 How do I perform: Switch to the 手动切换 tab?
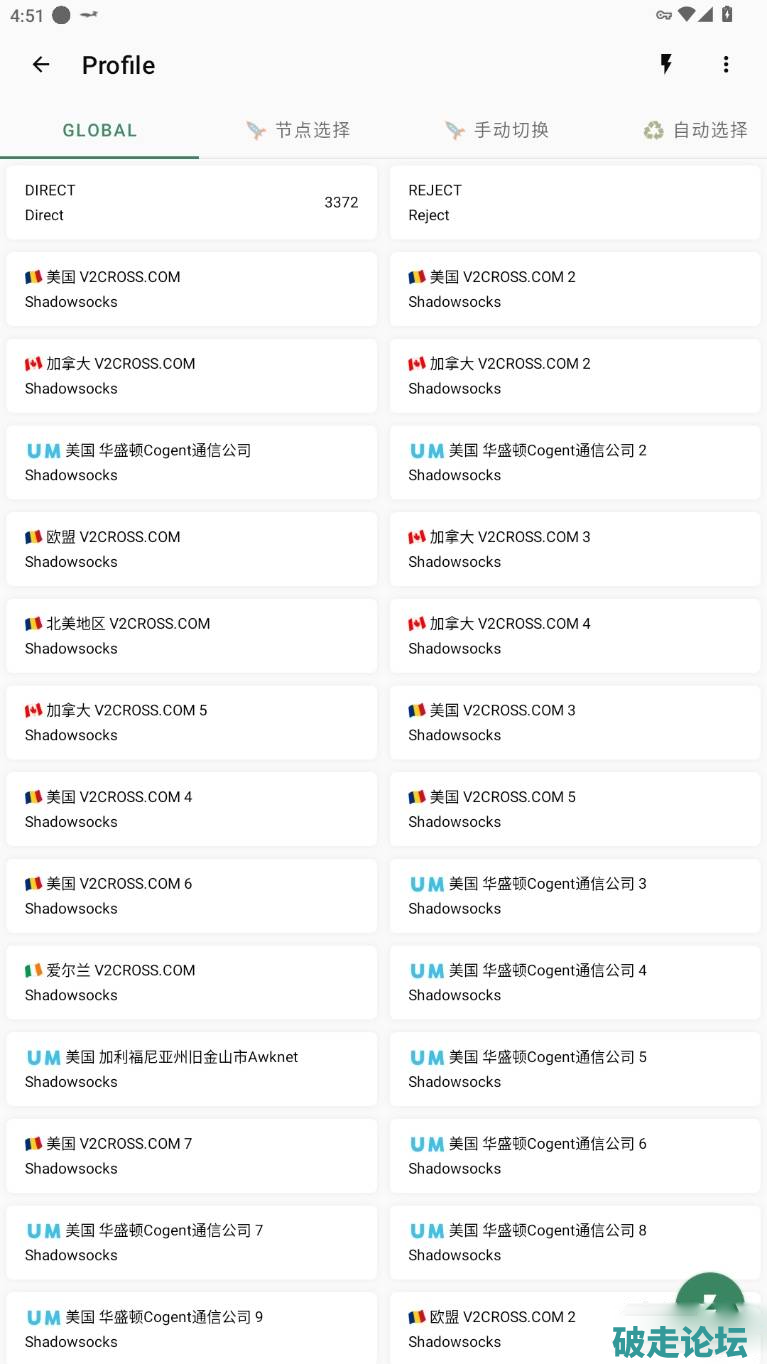tap(497, 130)
